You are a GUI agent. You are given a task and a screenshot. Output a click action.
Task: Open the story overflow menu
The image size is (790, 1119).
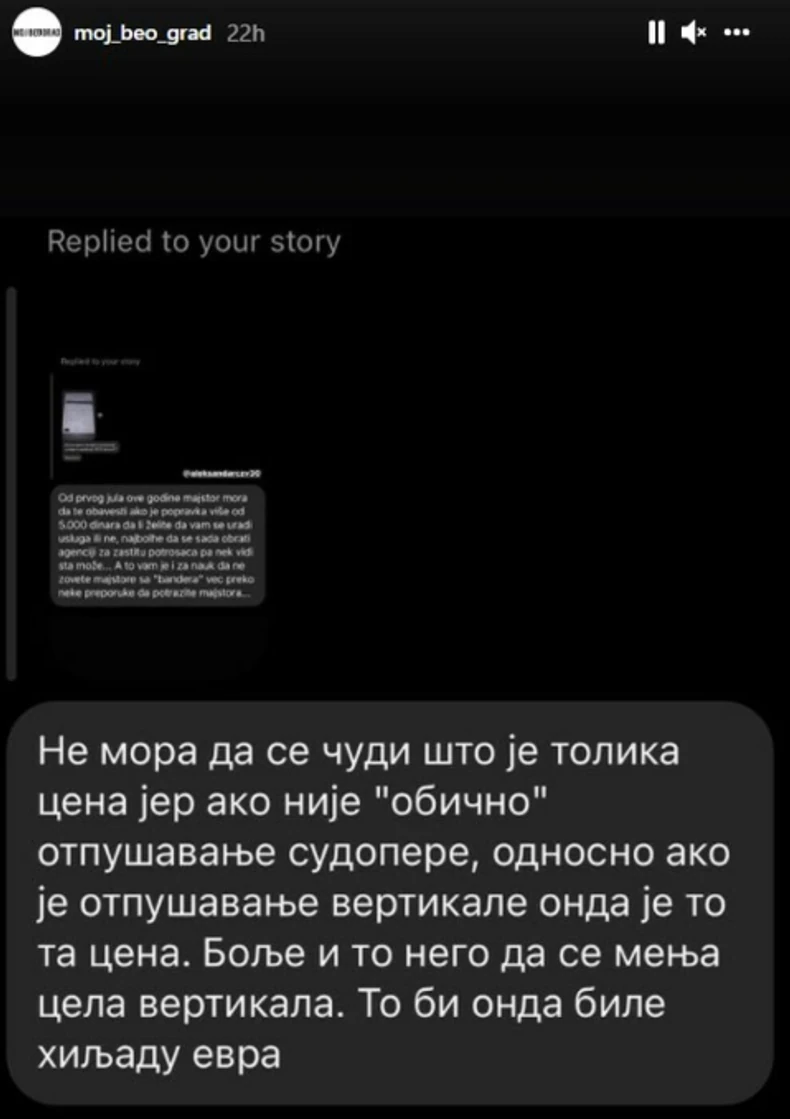tap(735, 33)
